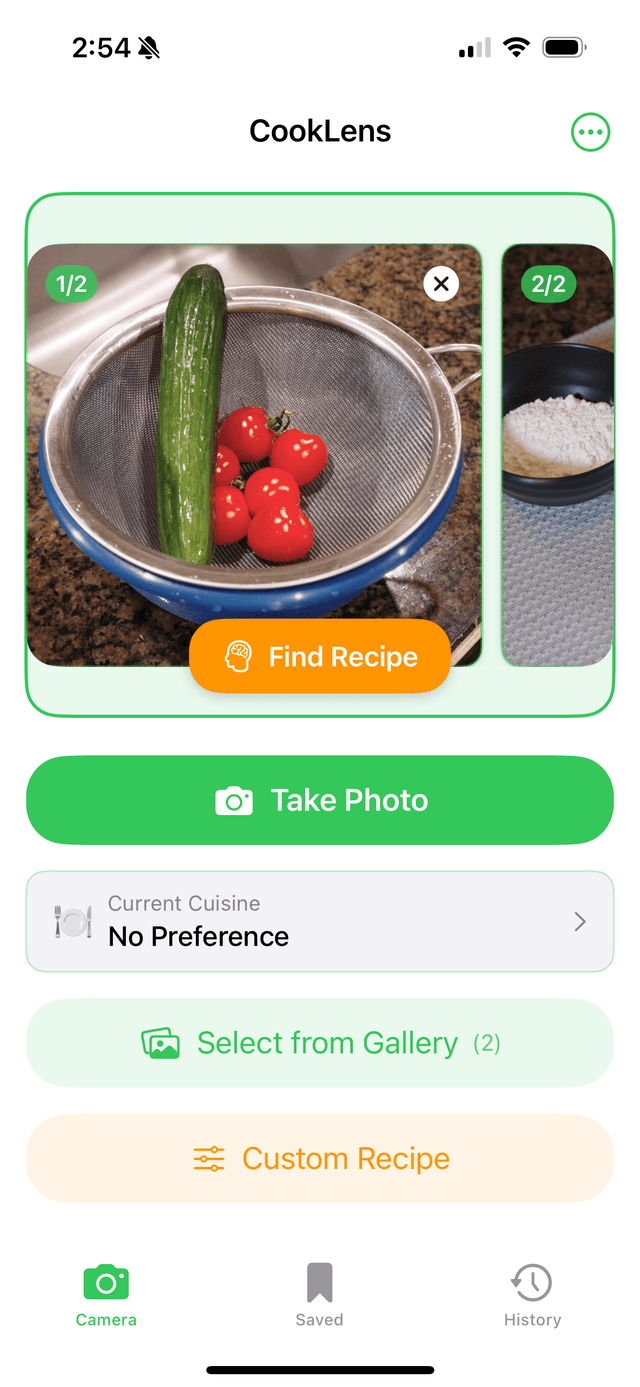640x1387 pixels.
Task: Remove the first photo with the X
Action: 441,284
